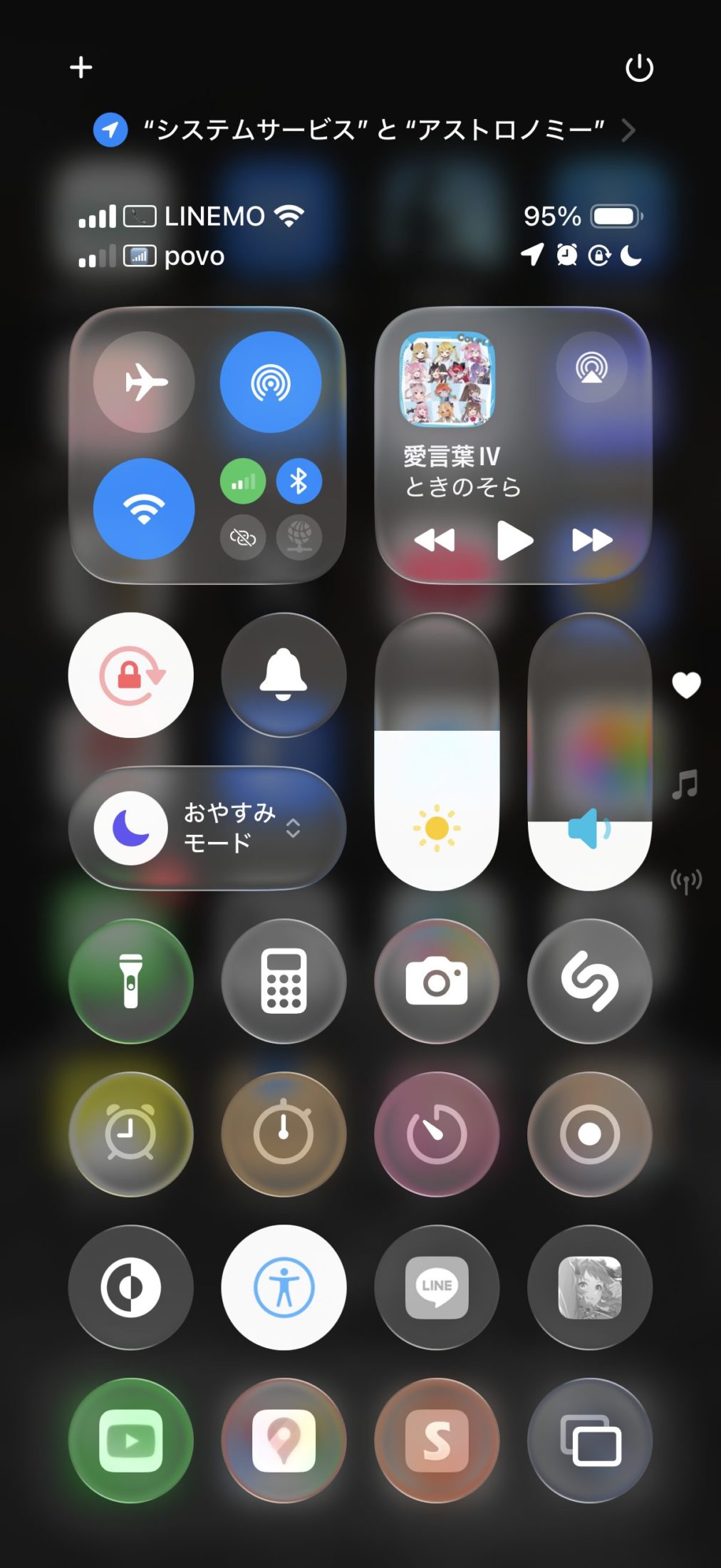The image size is (721, 1568).
Task: Add a control with the plus icon
Action: pos(81,68)
